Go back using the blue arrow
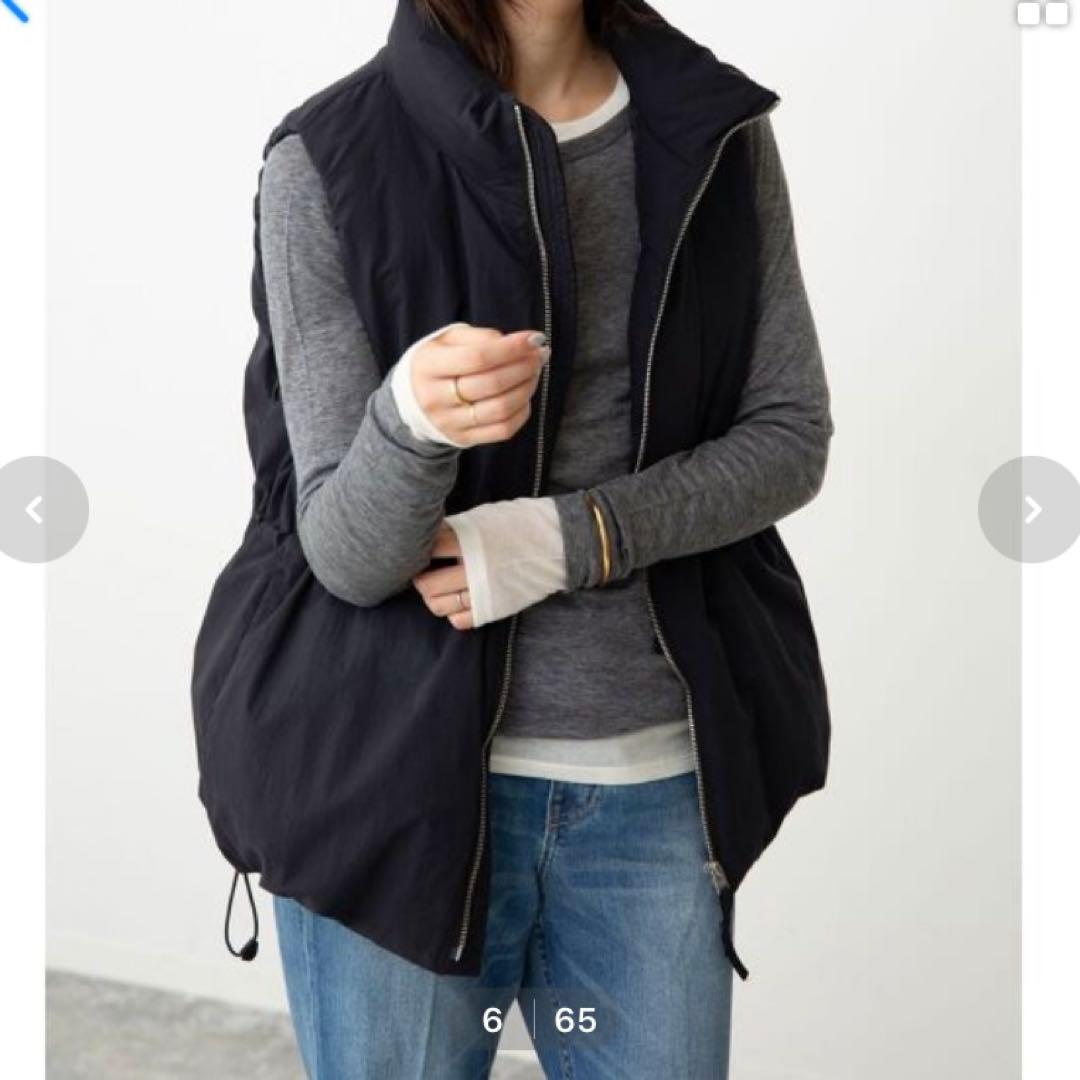This screenshot has height=1080, width=1080. 14,10
